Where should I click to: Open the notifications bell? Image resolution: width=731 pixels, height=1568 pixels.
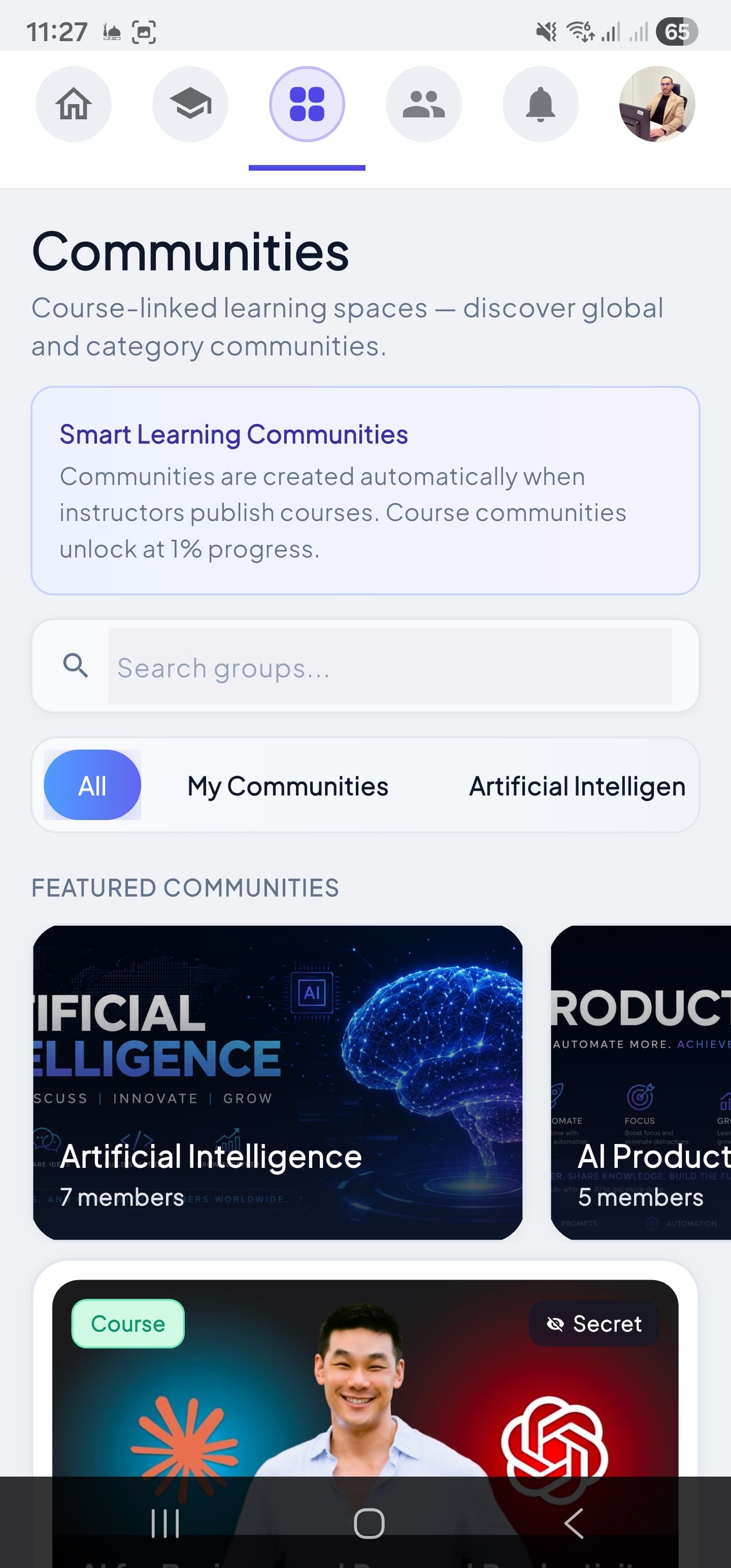pyautogui.click(x=541, y=104)
